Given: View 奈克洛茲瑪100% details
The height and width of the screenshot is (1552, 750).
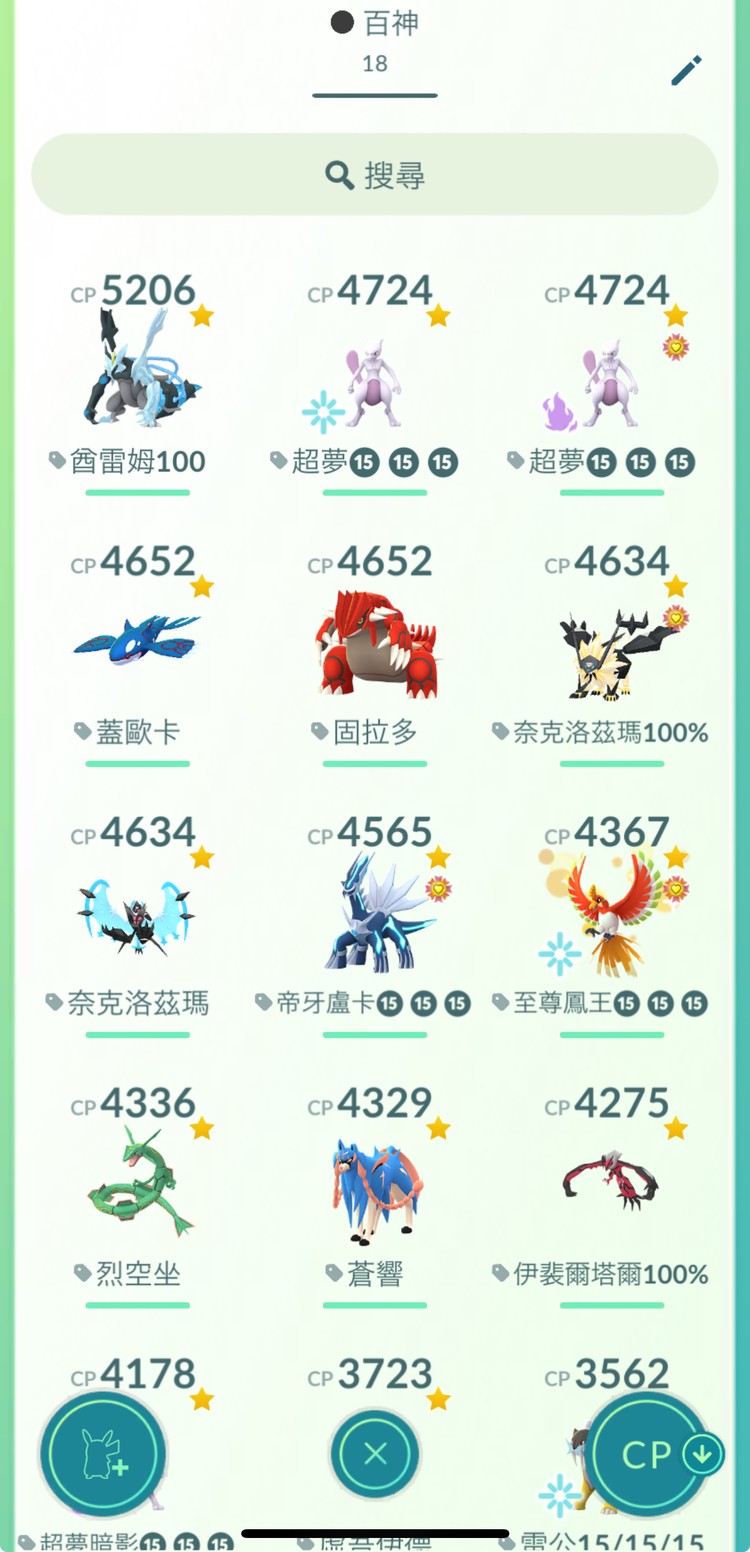Looking at the screenshot, I should [x=611, y=650].
